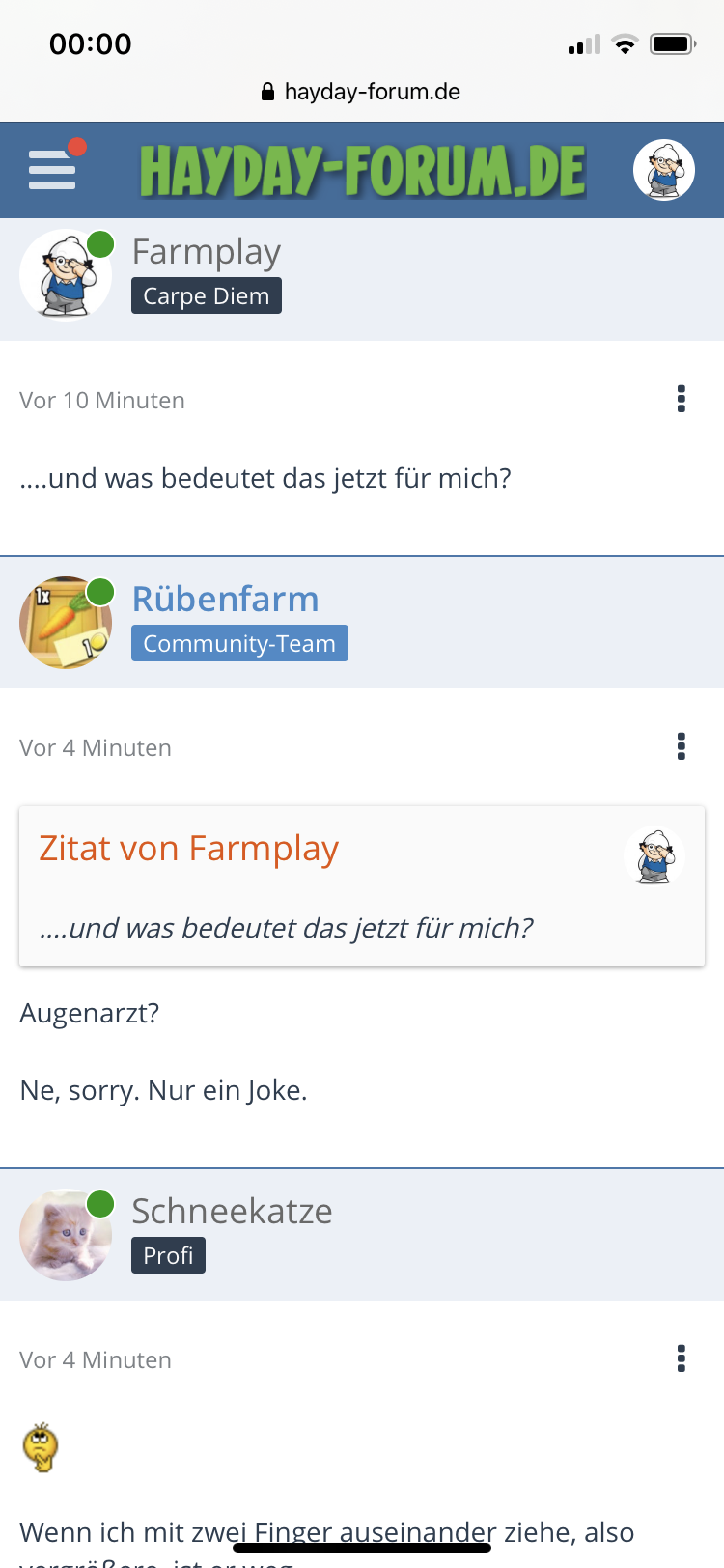This screenshot has width=724, height=1568.
Task: Go to the HAYDAY-FORUM.DE homepage logo
Action: pos(362,171)
